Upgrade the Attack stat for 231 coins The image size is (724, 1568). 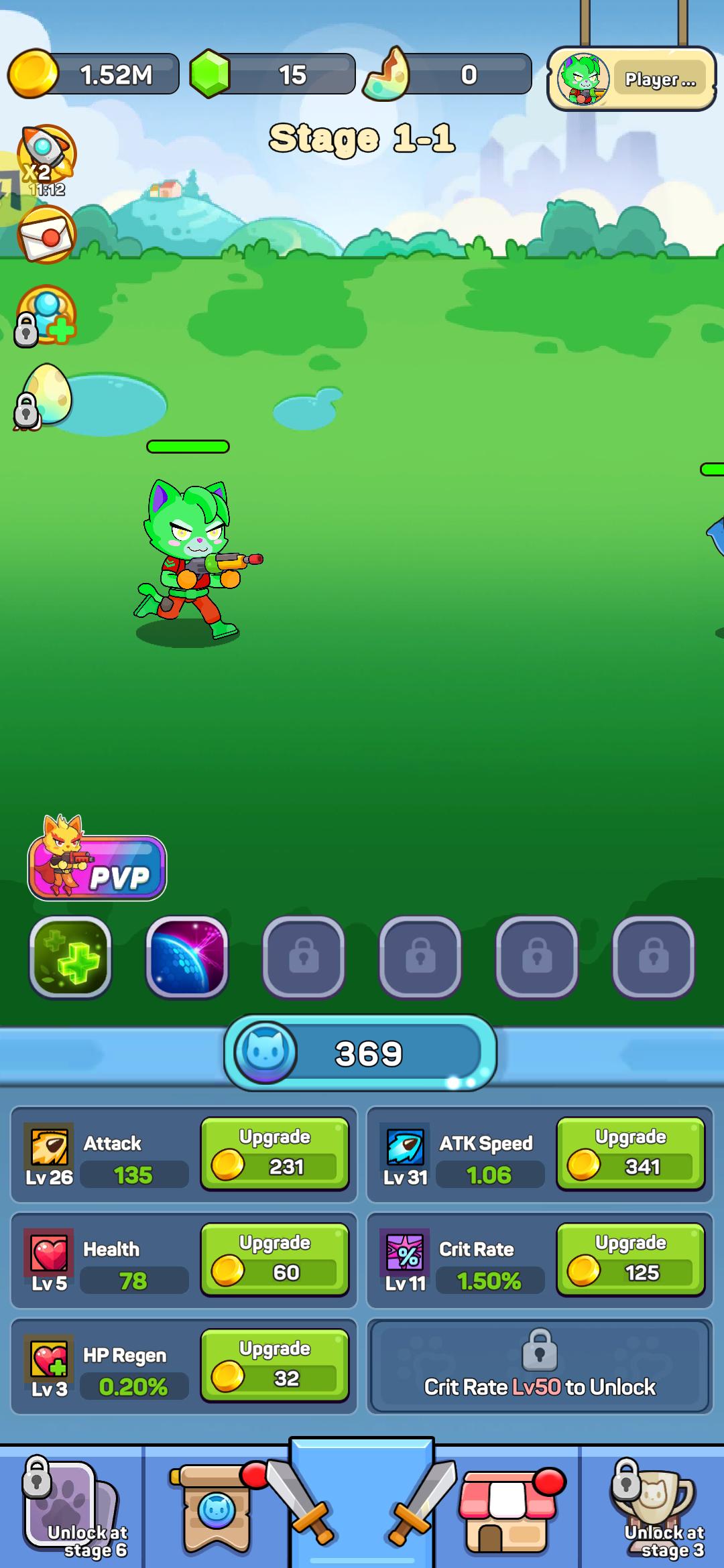click(x=274, y=1153)
